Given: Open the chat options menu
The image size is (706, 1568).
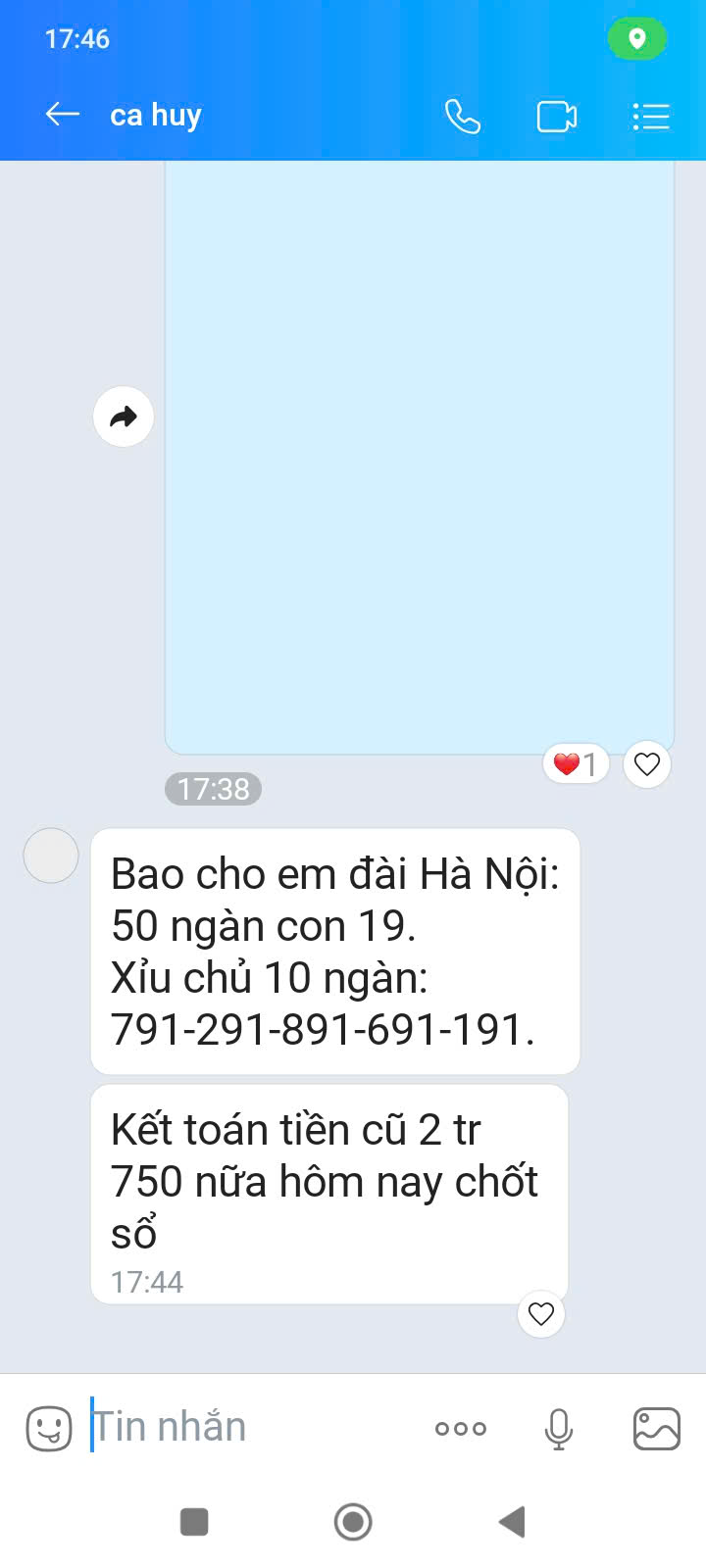Looking at the screenshot, I should [650, 117].
